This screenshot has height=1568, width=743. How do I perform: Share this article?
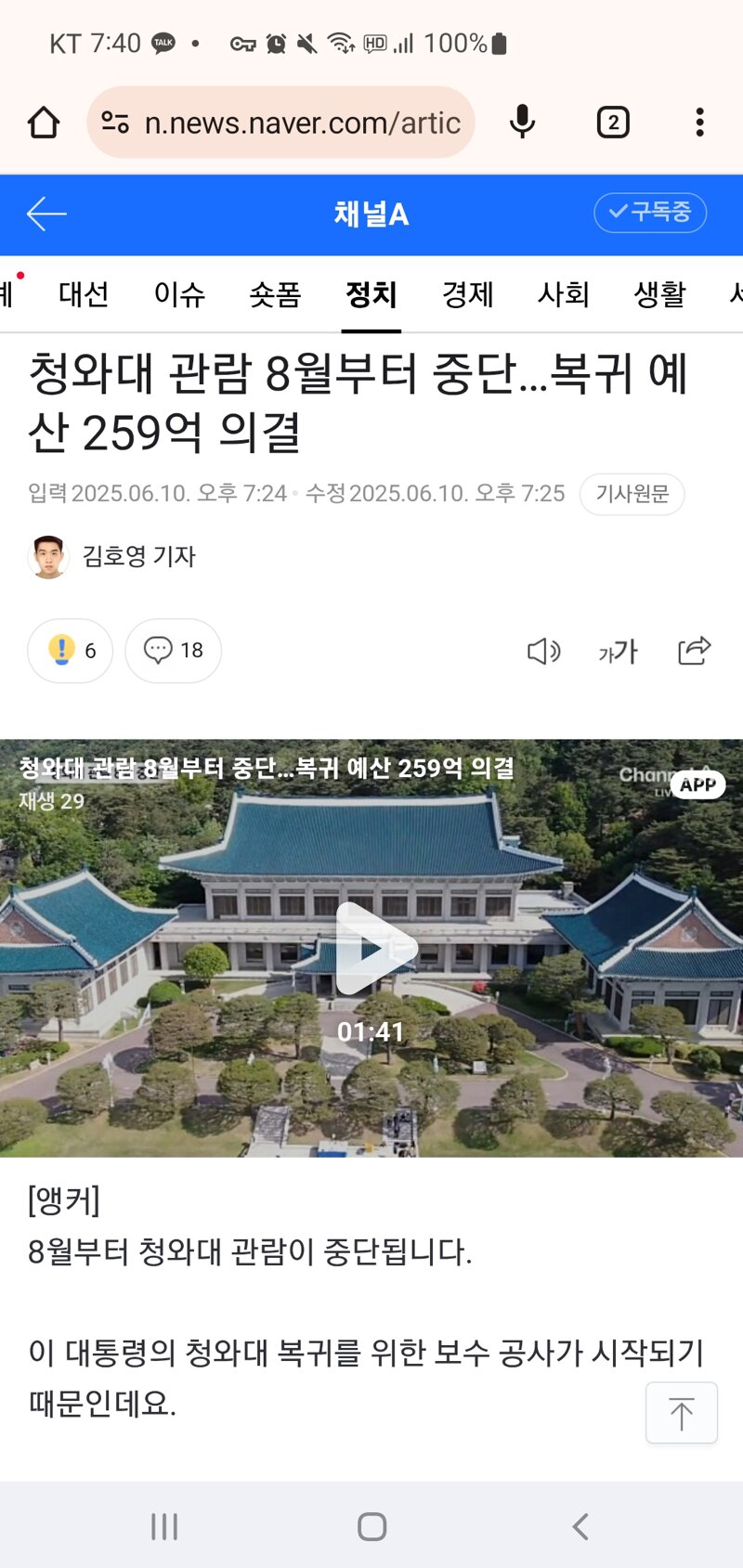695,651
